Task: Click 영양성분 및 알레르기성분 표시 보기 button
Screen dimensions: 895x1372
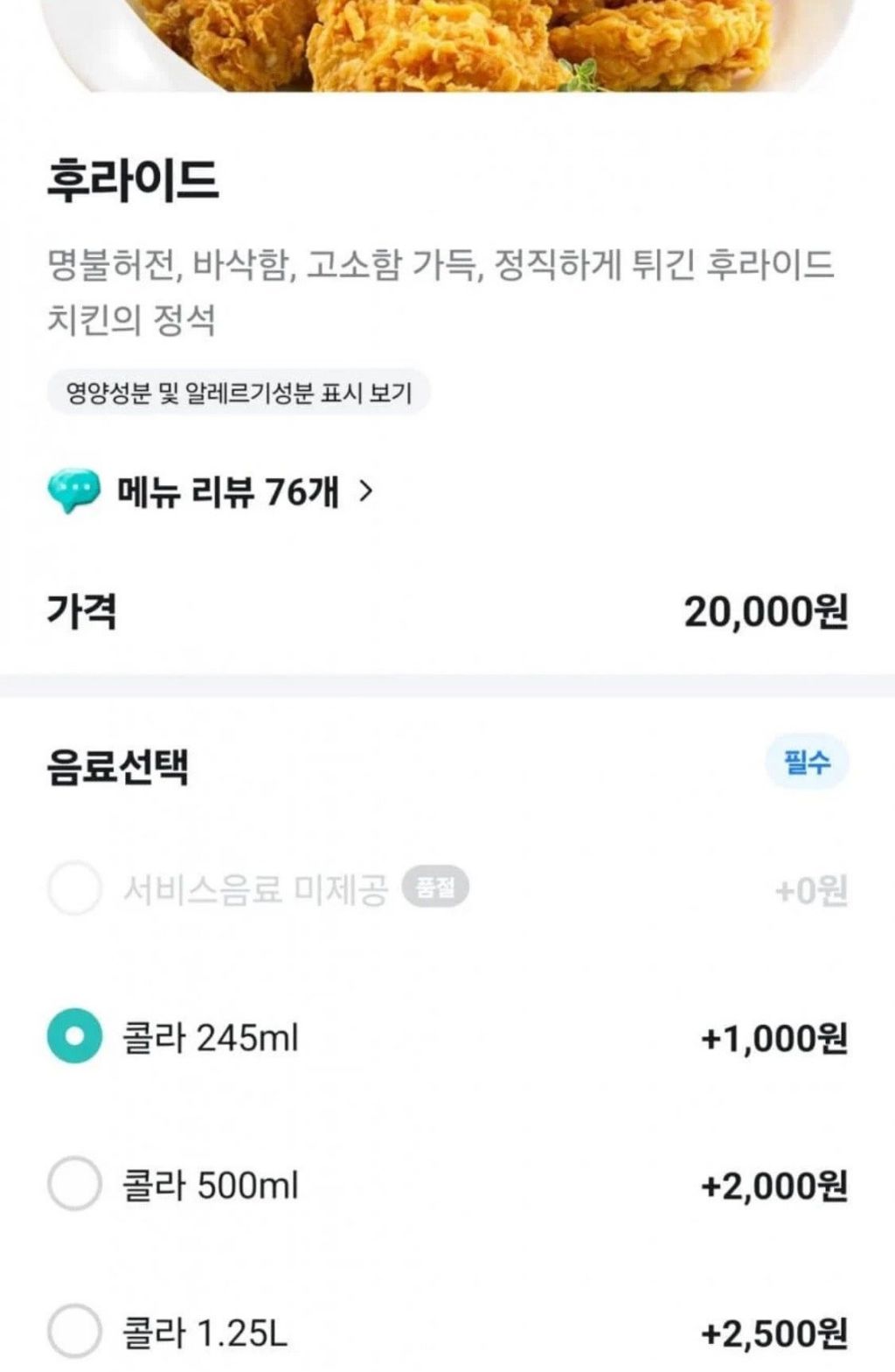Action: pos(238,393)
